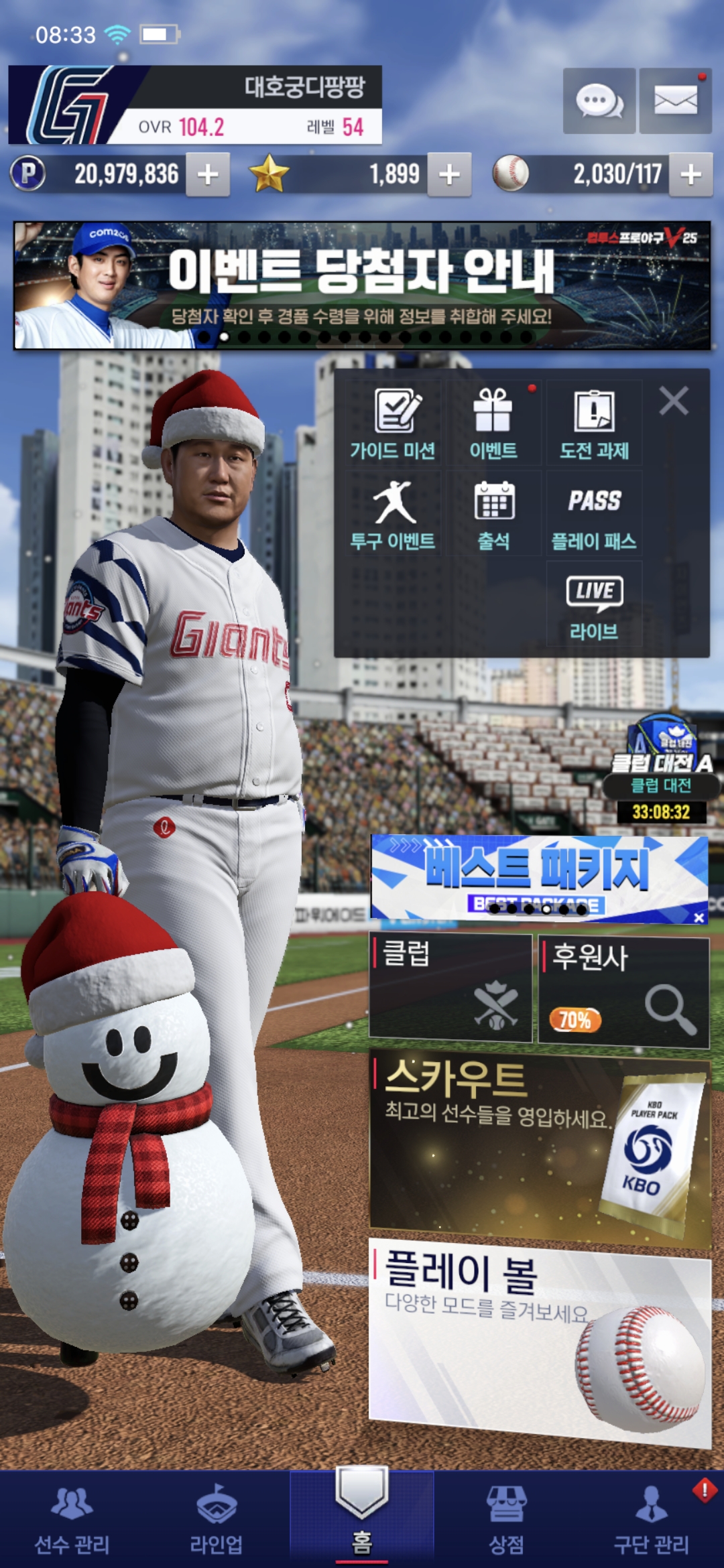The height and width of the screenshot is (1568, 724).
Task: Add more P points with plus button
Action: coord(208,175)
